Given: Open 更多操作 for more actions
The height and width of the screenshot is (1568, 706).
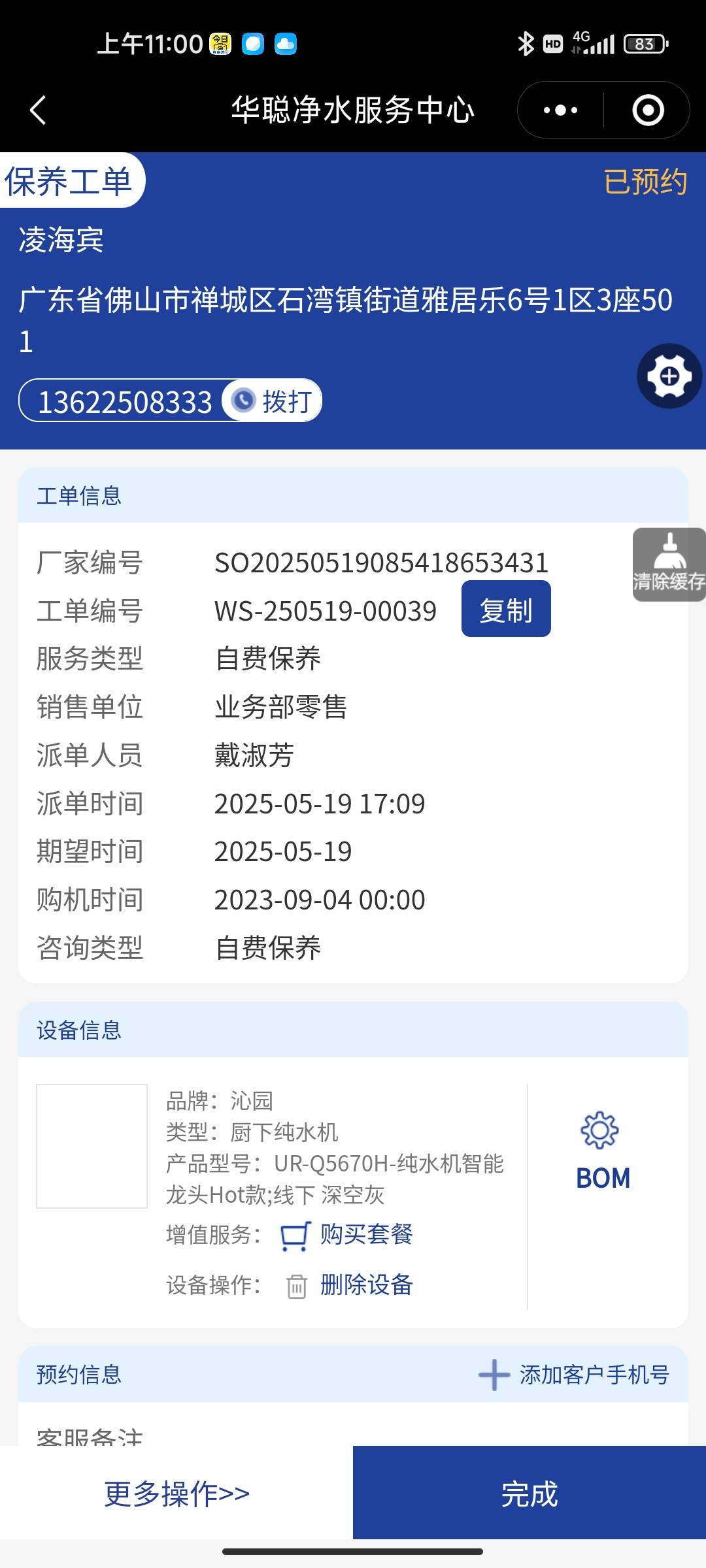Looking at the screenshot, I should [176, 1494].
